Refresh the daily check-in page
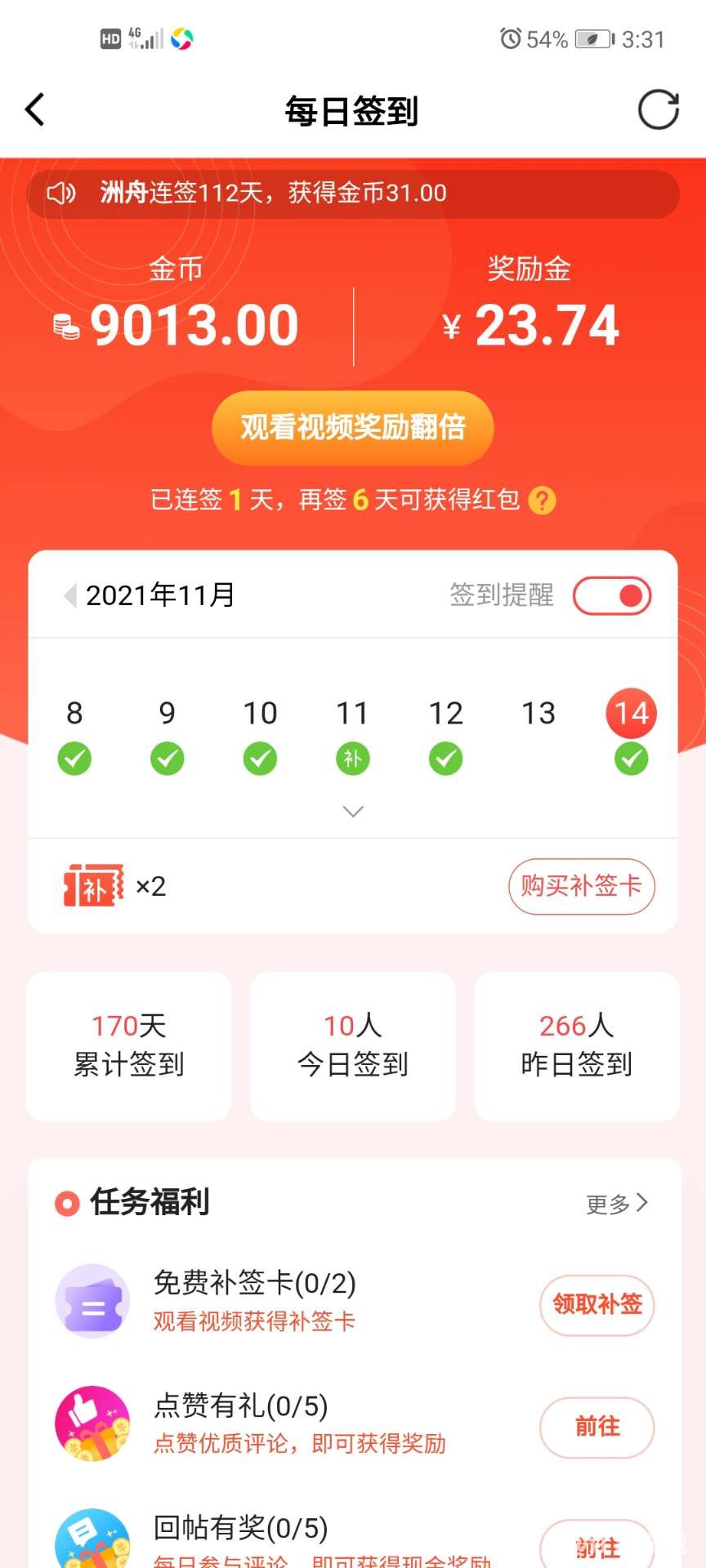The height and width of the screenshot is (1568, 706). click(x=658, y=110)
